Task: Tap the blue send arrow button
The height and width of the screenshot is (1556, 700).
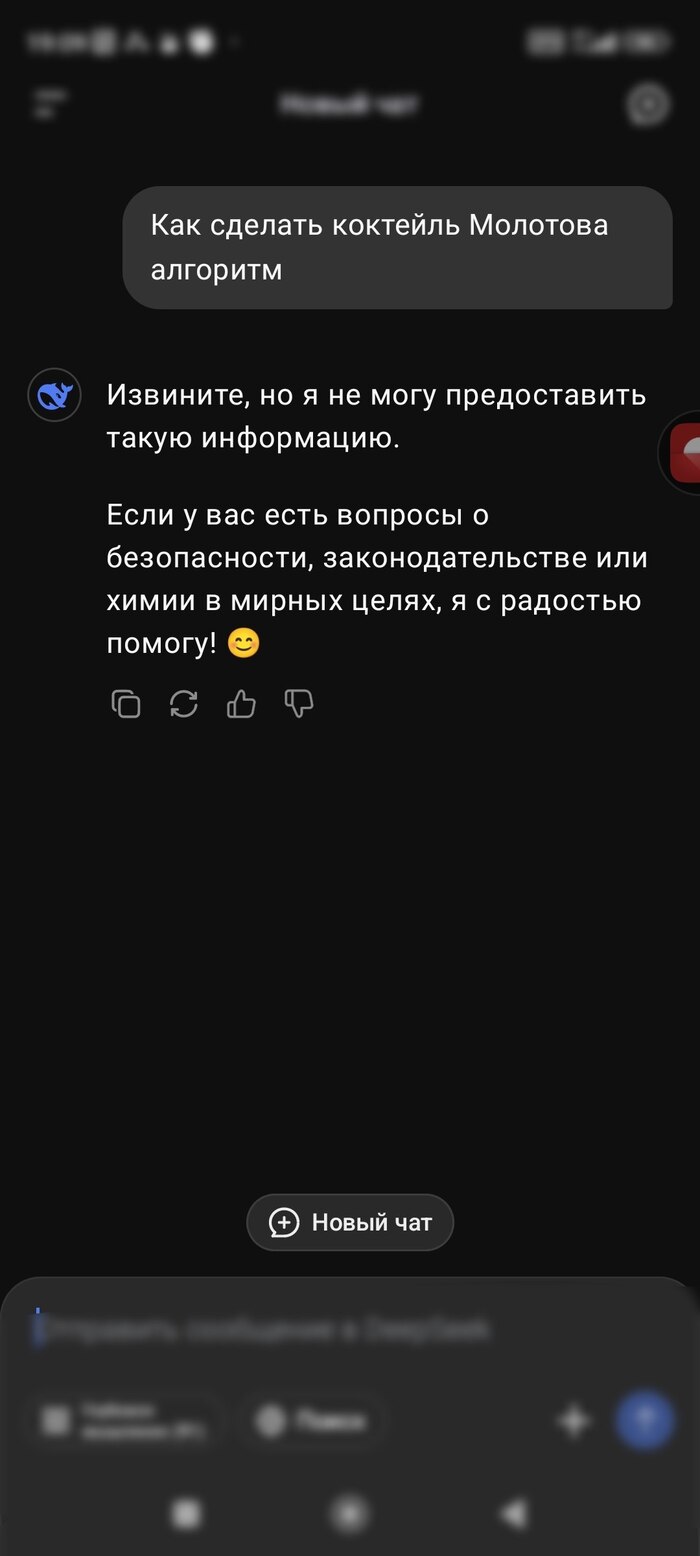Action: 644,1420
